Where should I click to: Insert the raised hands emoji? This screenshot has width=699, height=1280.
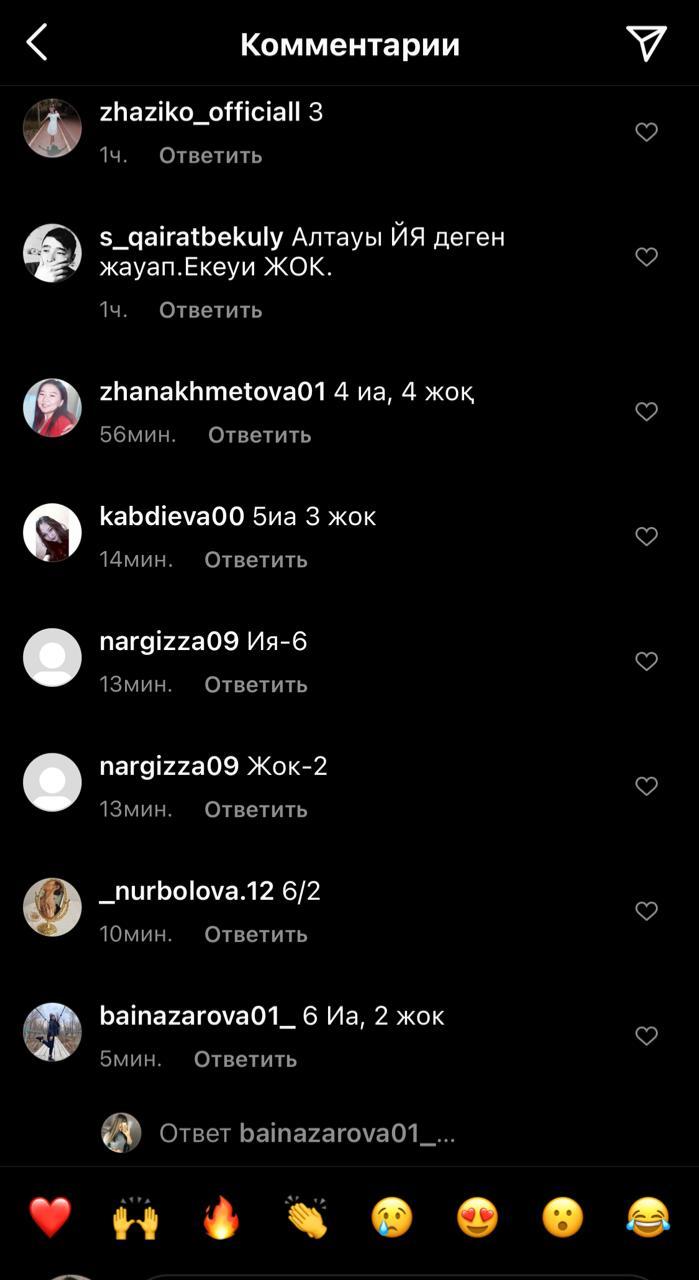[135, 1218]
